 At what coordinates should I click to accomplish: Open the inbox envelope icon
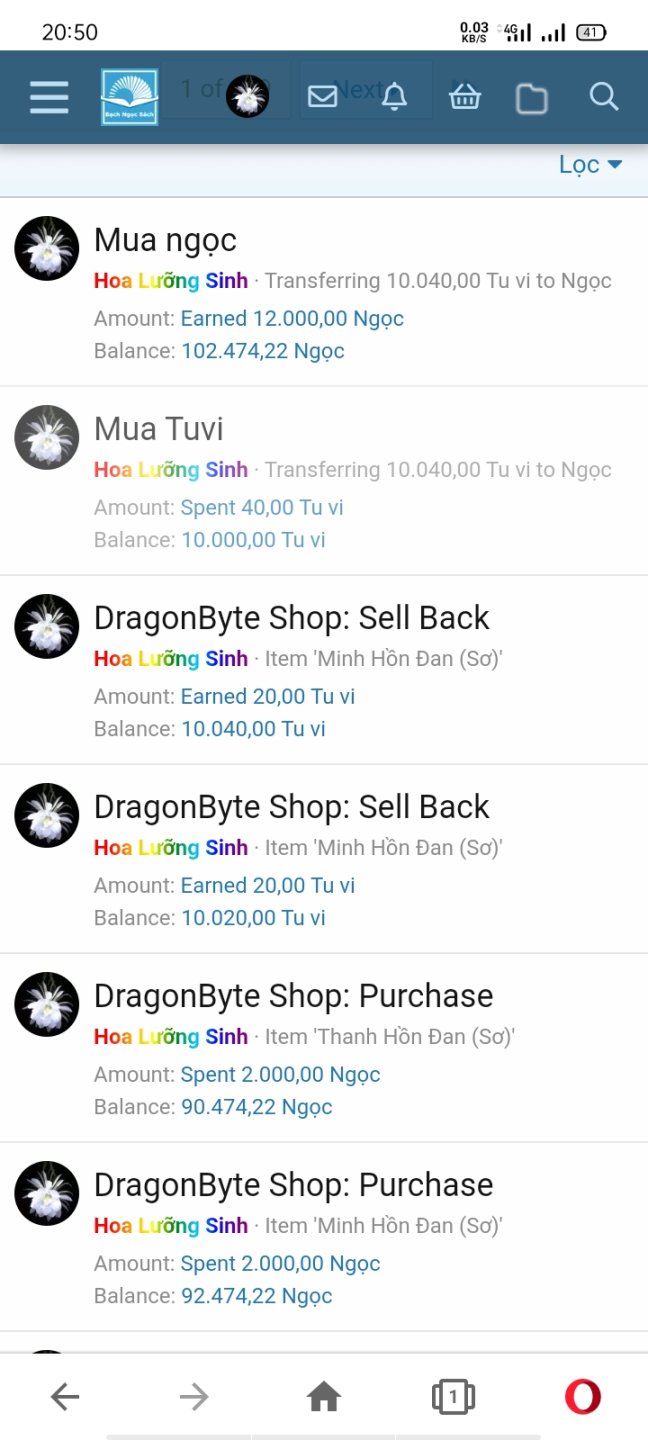point(322,97)
